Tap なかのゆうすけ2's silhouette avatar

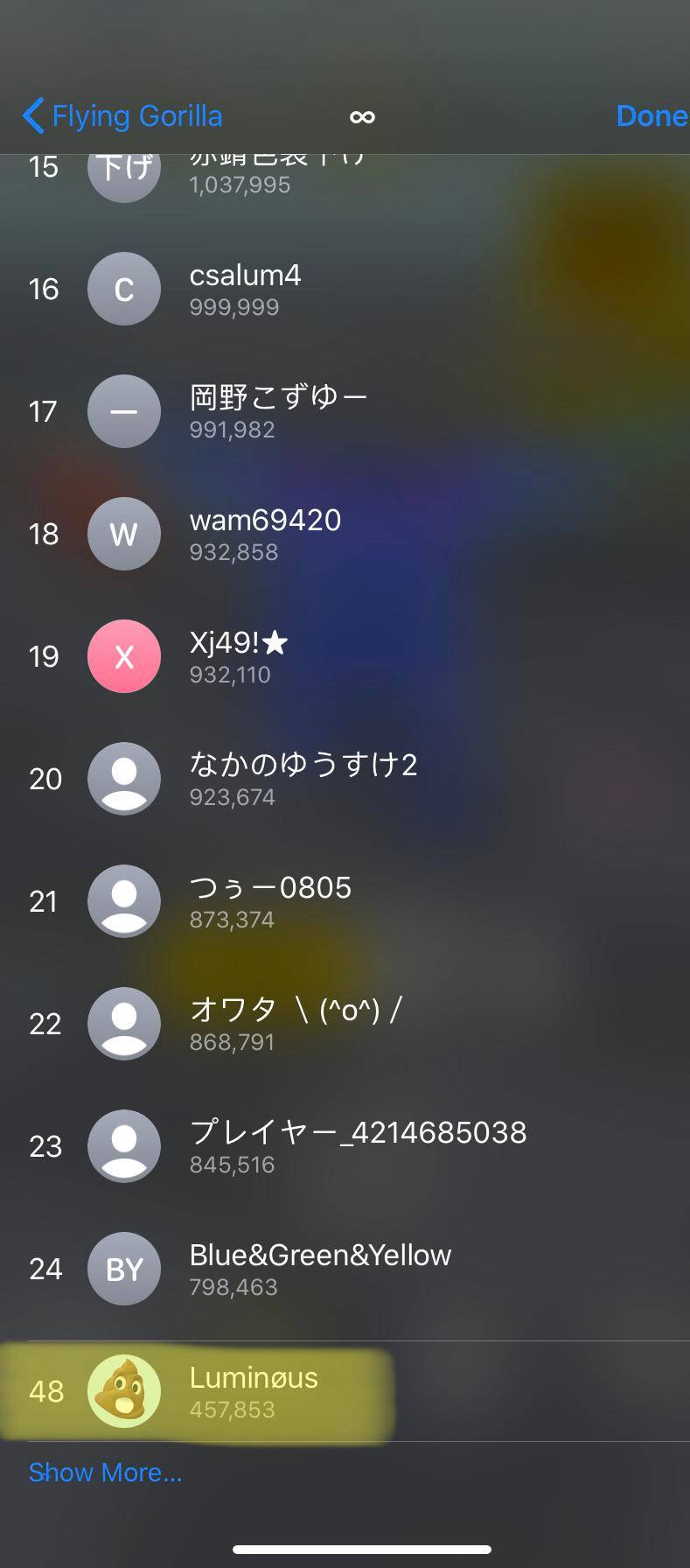(124, 779)
